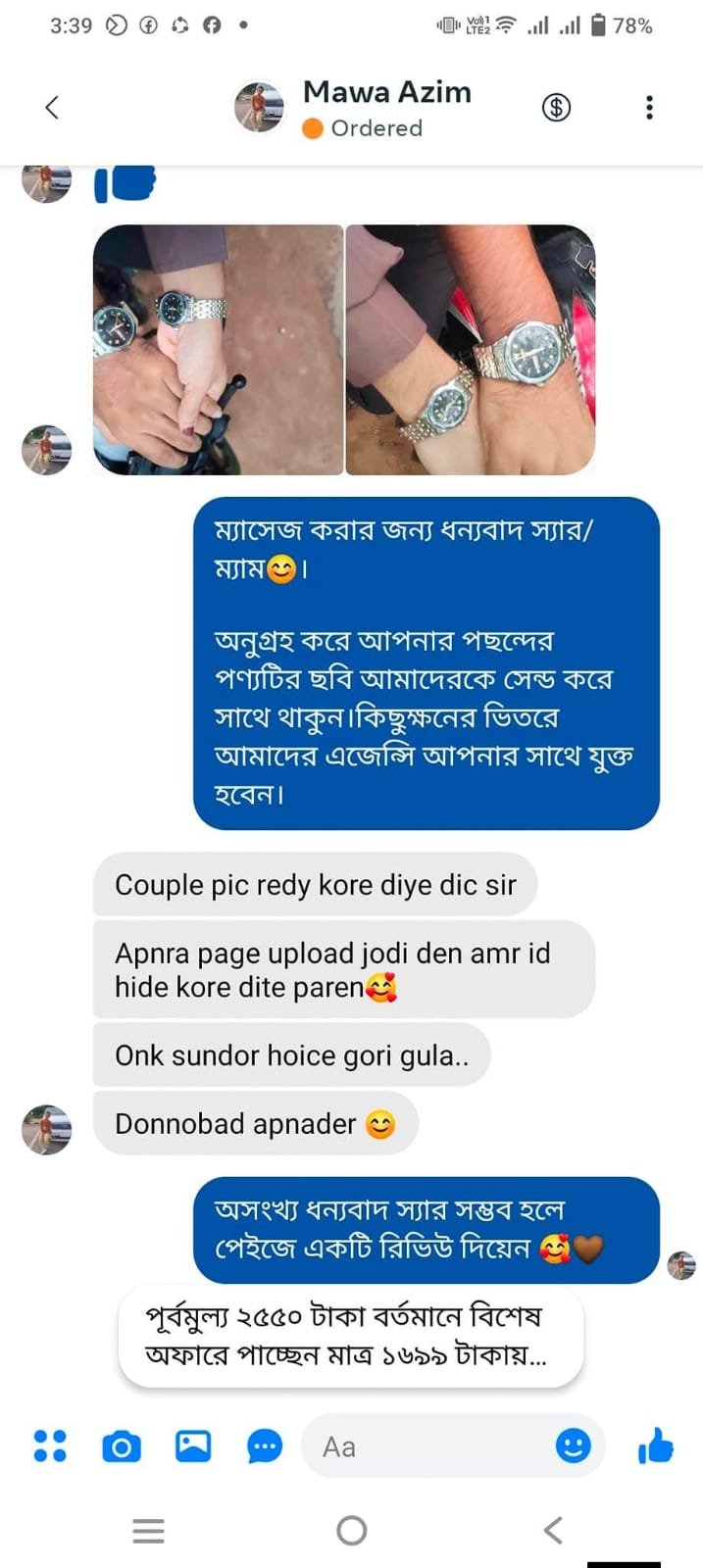Focus the Aa message input field
Screen dimensions: 703x1568
(431, 1446)
